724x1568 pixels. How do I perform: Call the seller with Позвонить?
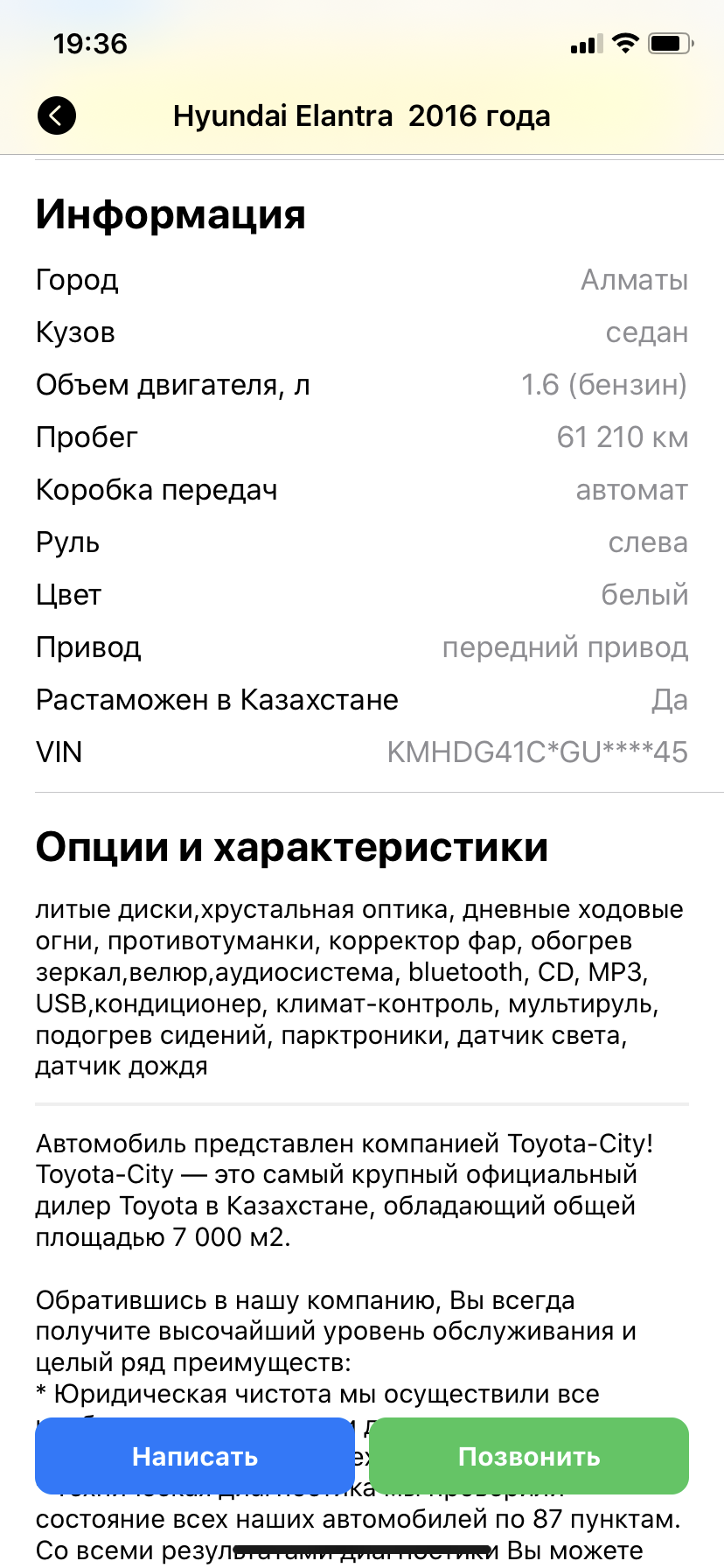point(529,1456)
